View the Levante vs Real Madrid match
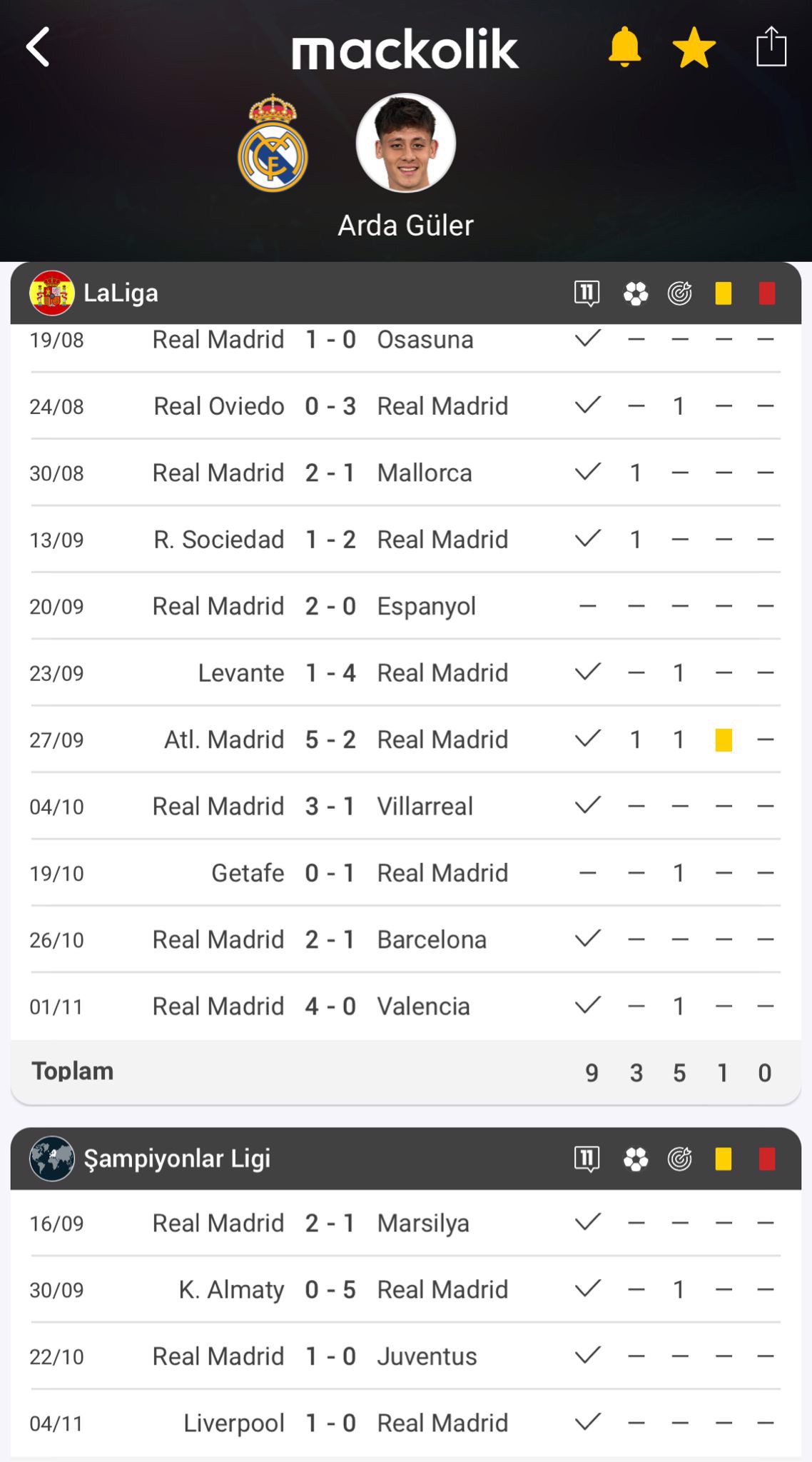This screenshot has width=812, height=1462. pos(330,672)
